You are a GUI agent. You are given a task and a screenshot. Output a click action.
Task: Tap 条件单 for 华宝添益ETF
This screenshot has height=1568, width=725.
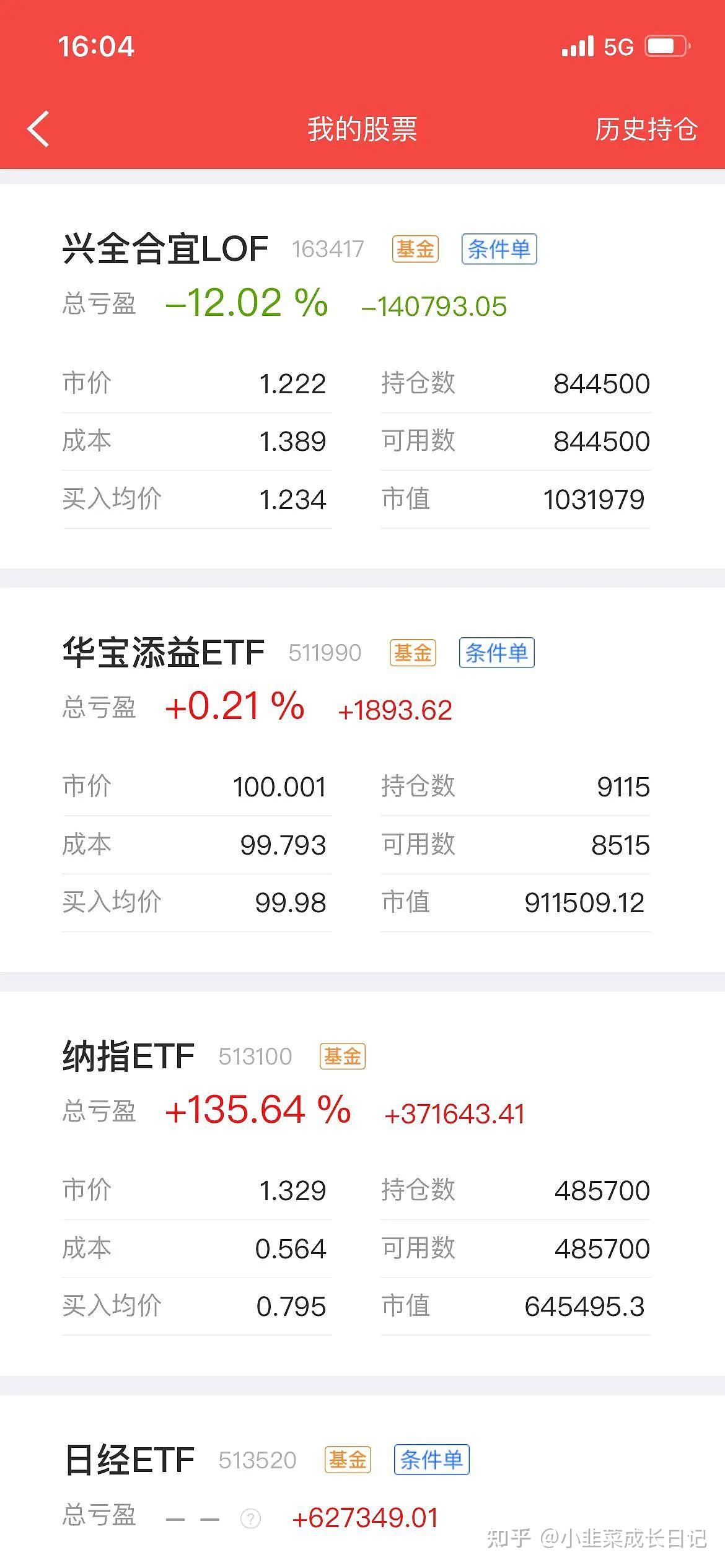point(496,653)
